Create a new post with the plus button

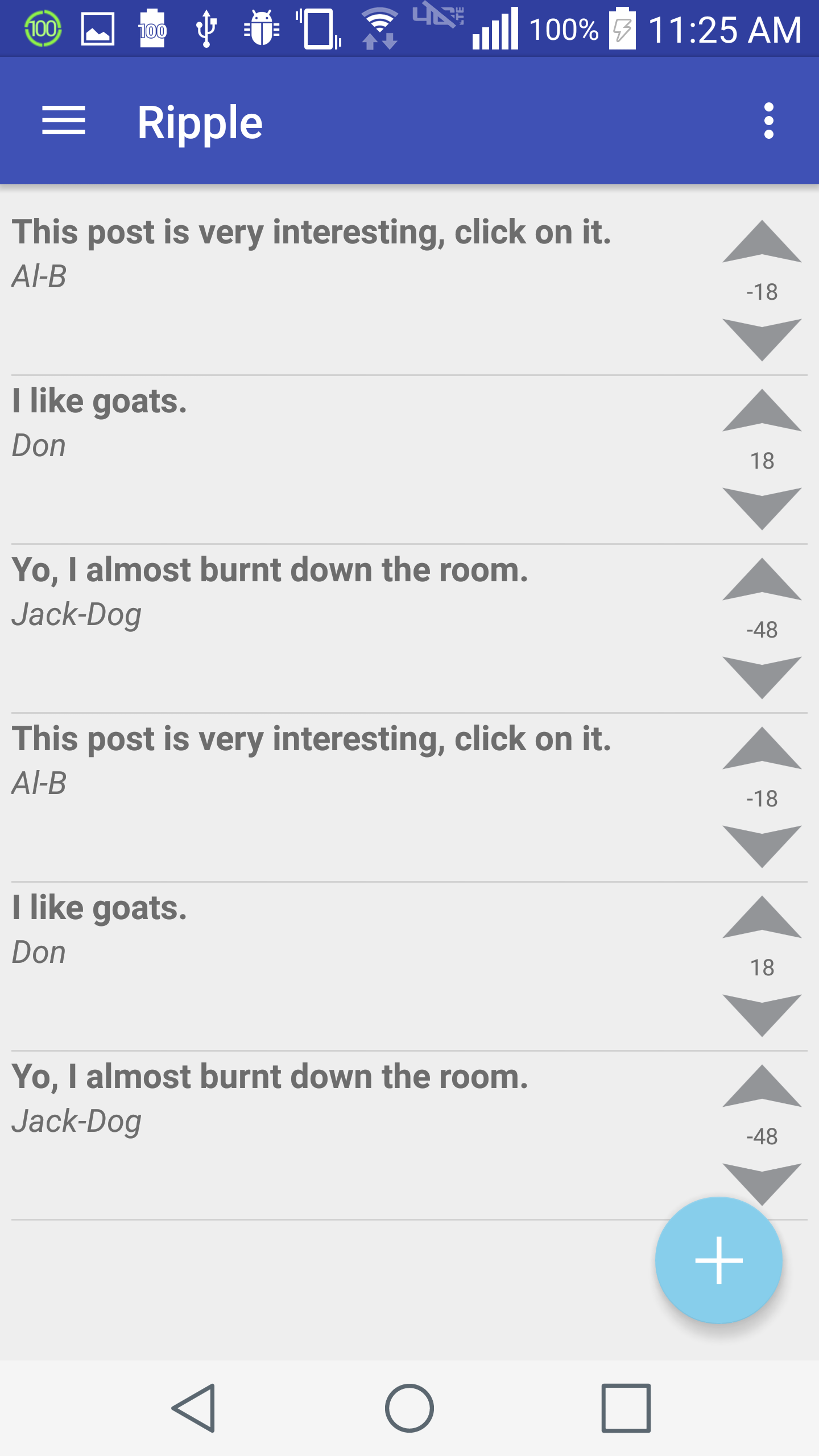click(x=718, y=1260)
